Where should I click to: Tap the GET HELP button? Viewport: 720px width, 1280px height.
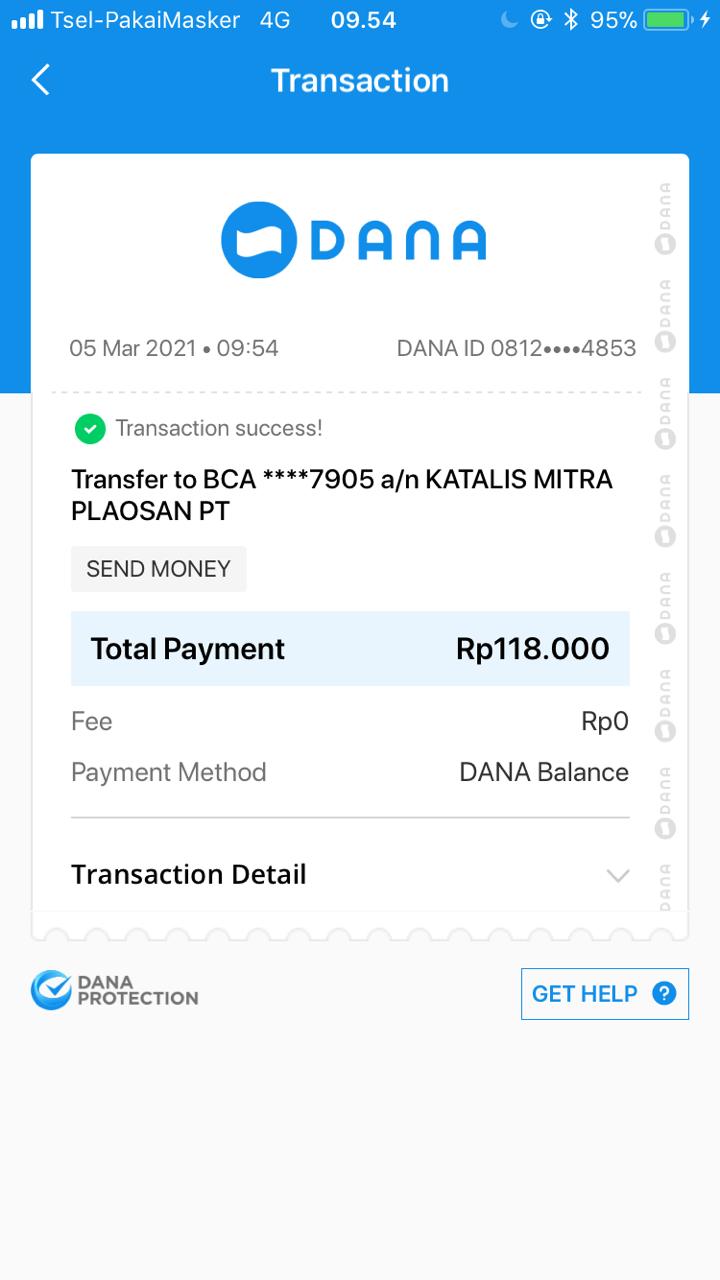point(604,993)
